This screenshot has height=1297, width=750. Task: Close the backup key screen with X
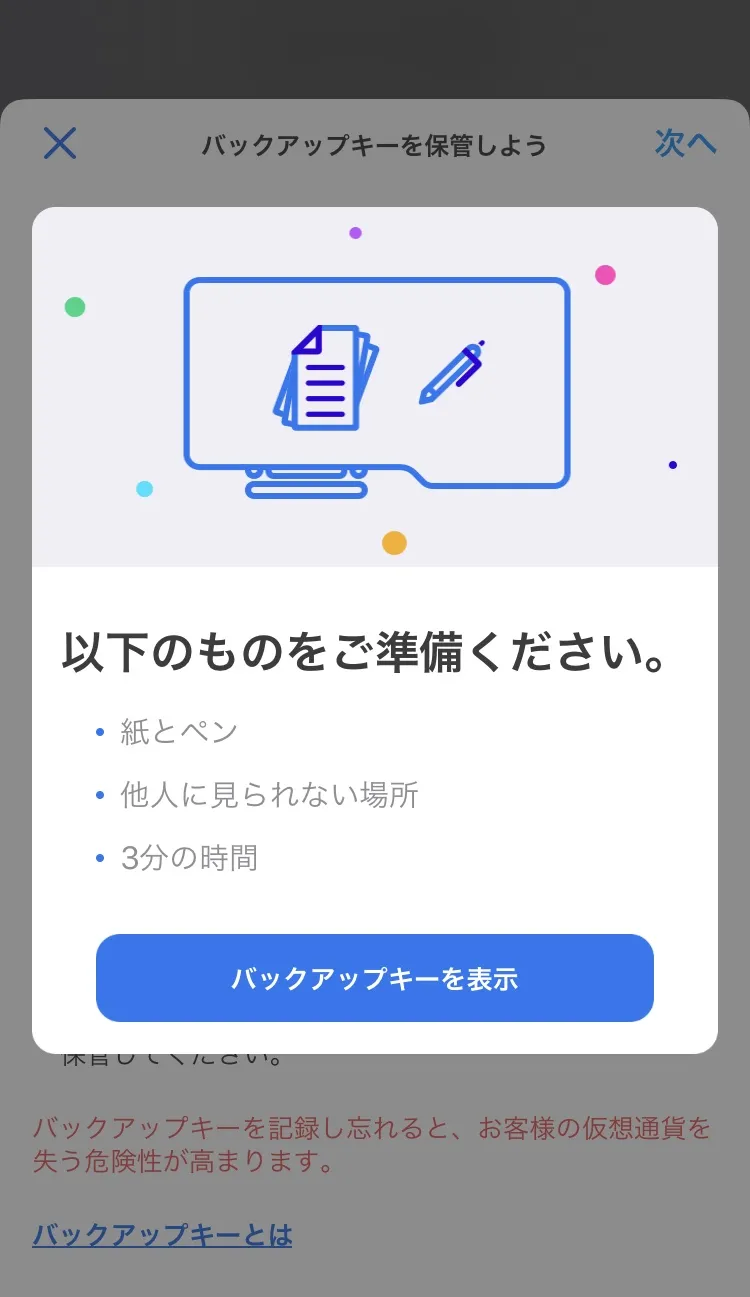point(60,143)
